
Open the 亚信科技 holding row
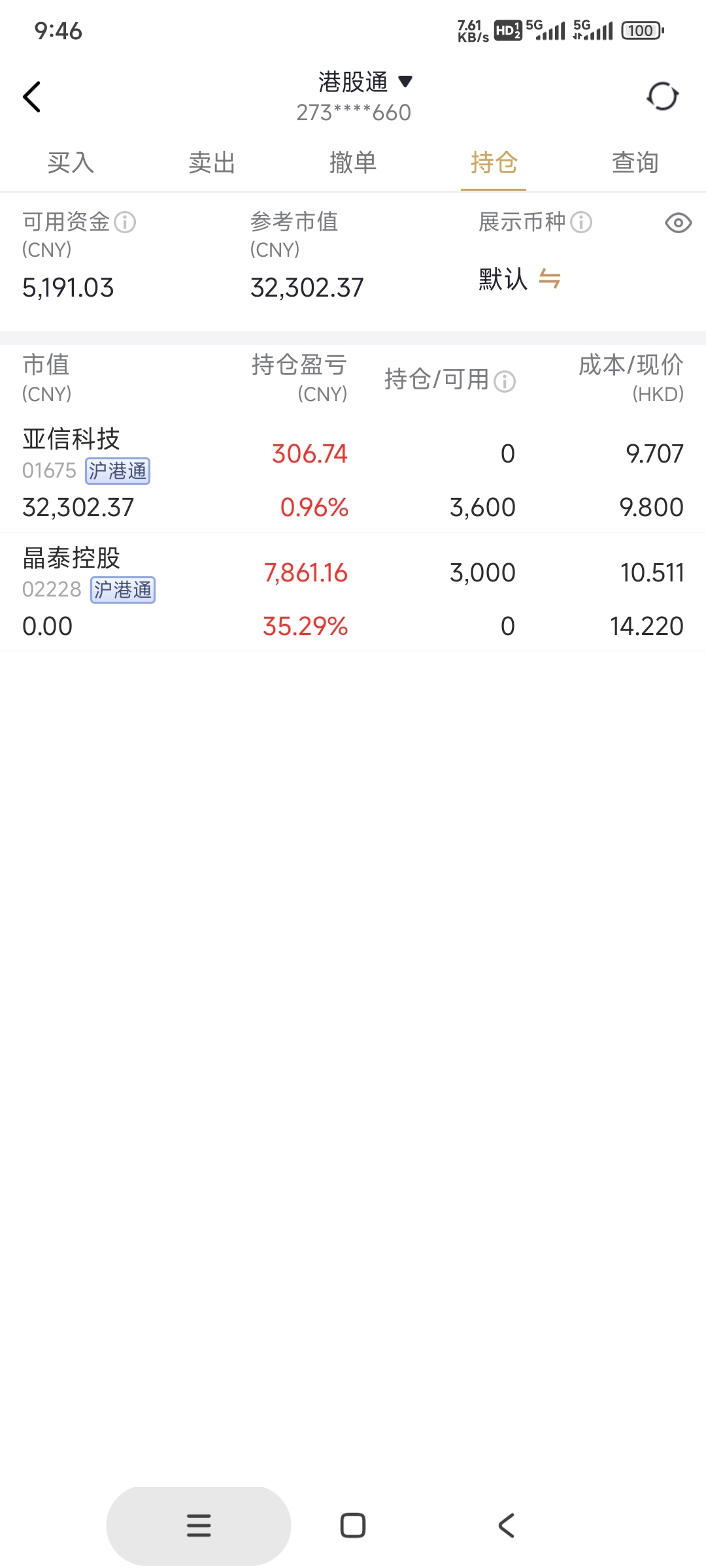[353, 473]
